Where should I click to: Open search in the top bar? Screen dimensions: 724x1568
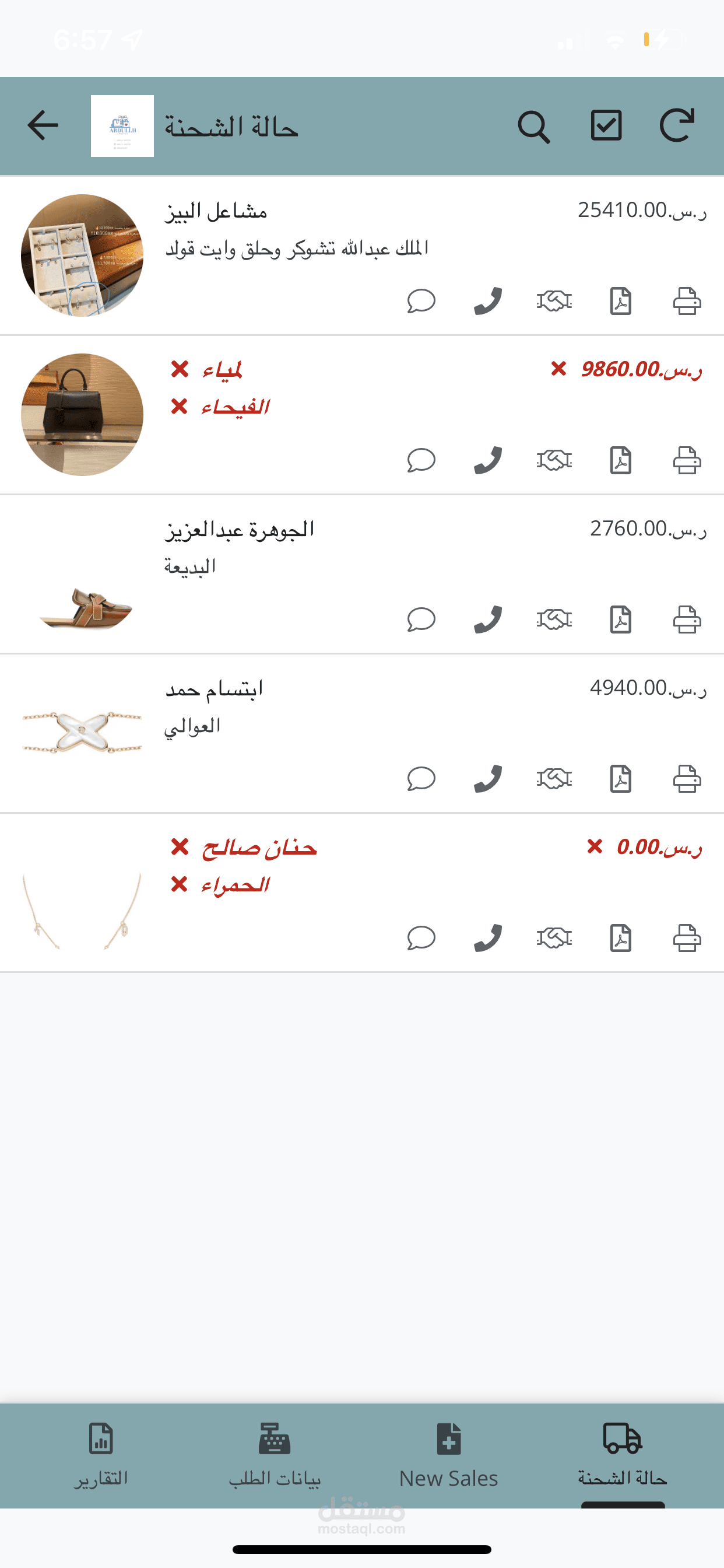[x=533, y=127]
